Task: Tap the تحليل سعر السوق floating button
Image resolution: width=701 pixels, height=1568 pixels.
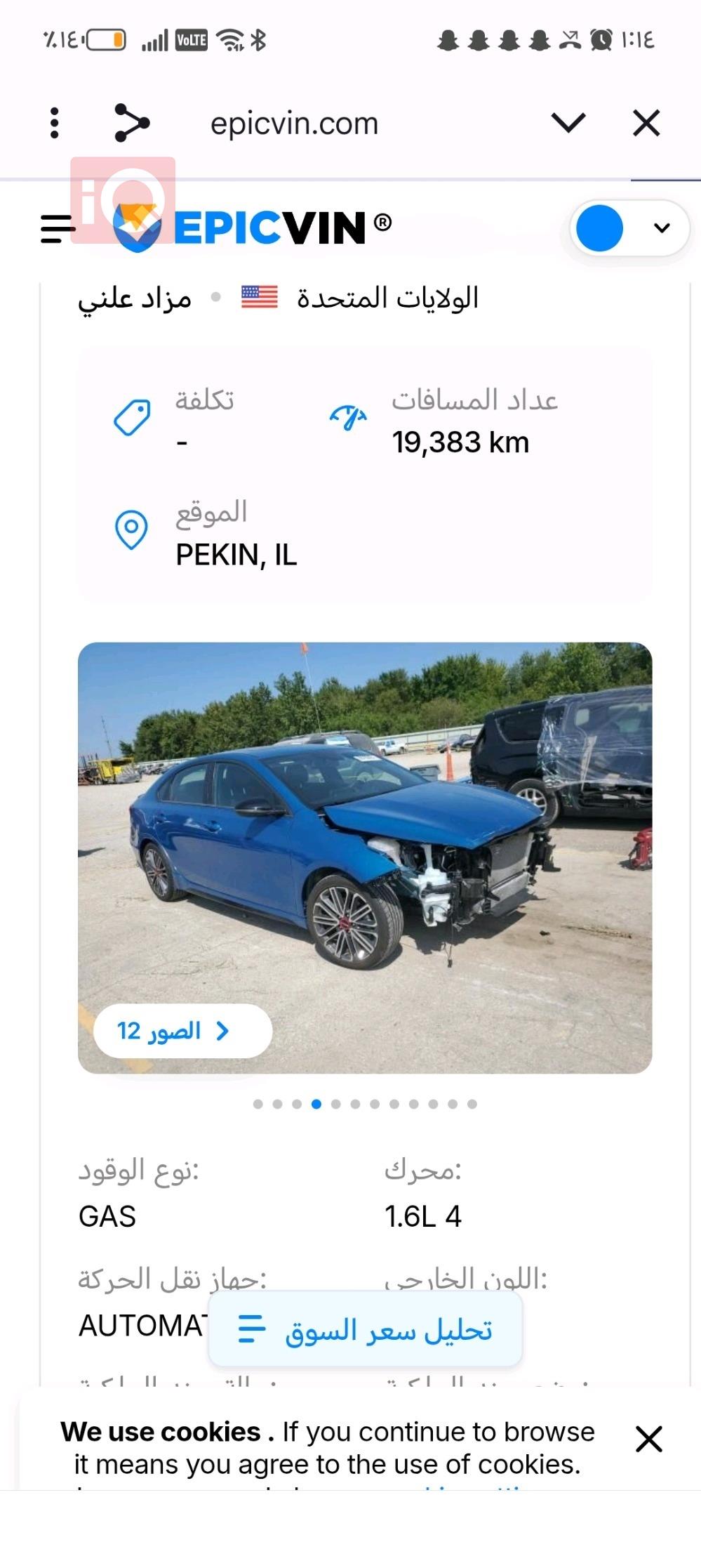Action: coord(365,1328)
